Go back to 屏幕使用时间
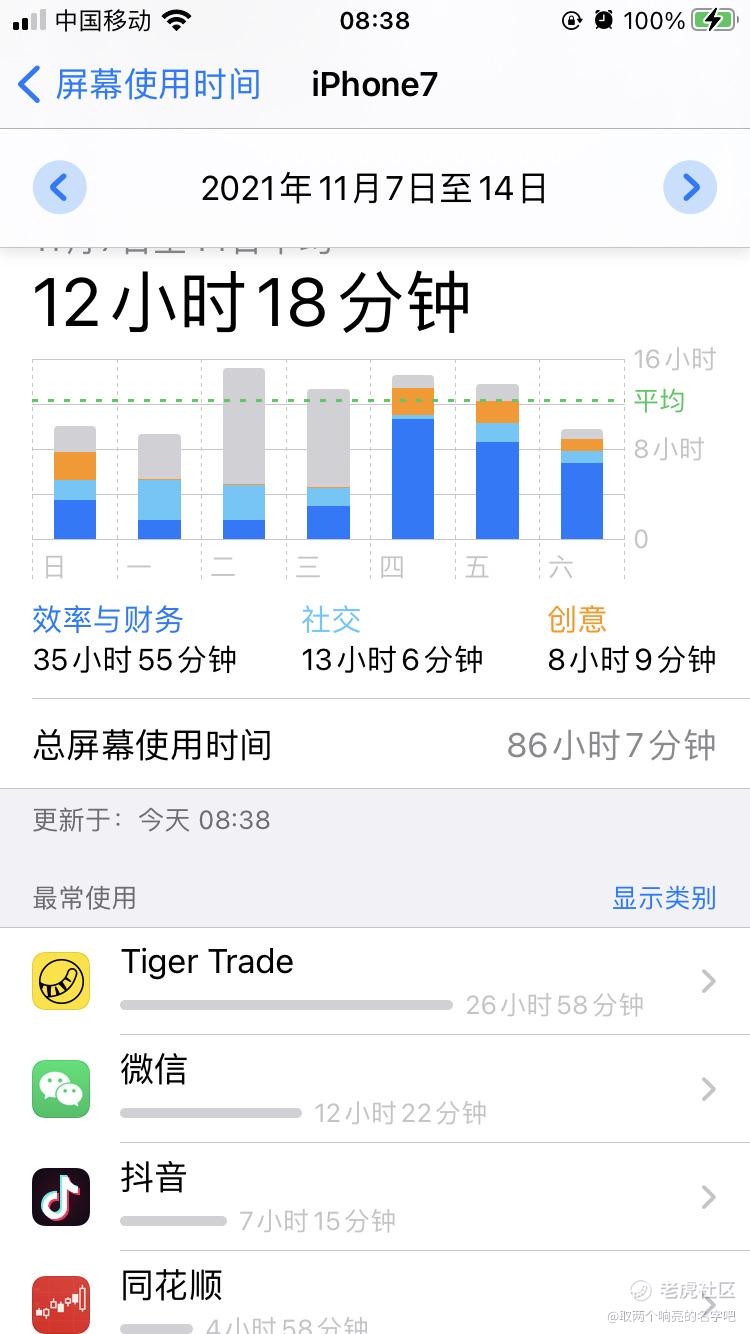 139,85
